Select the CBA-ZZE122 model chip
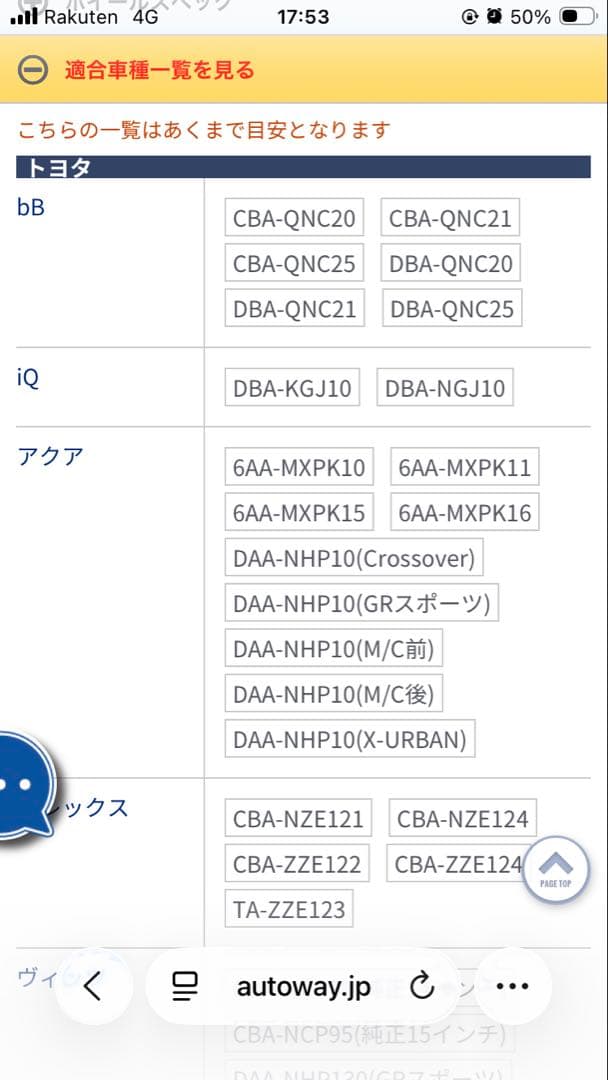Image resolution: width=608 pixels, height=1080 pixels. [x=297, y=864]
